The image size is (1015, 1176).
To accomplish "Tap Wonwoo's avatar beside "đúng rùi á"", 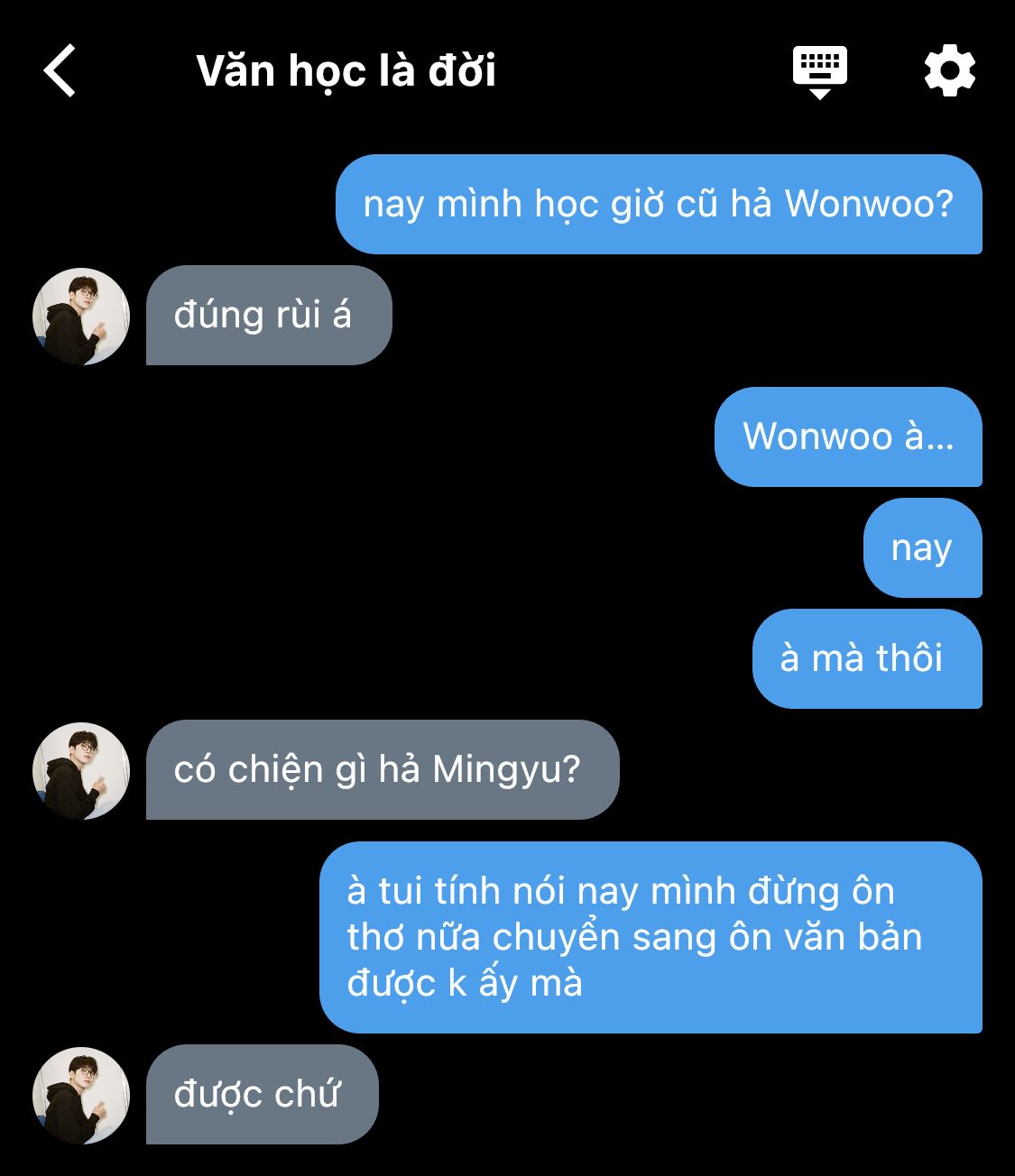I will tap(81, 317).
